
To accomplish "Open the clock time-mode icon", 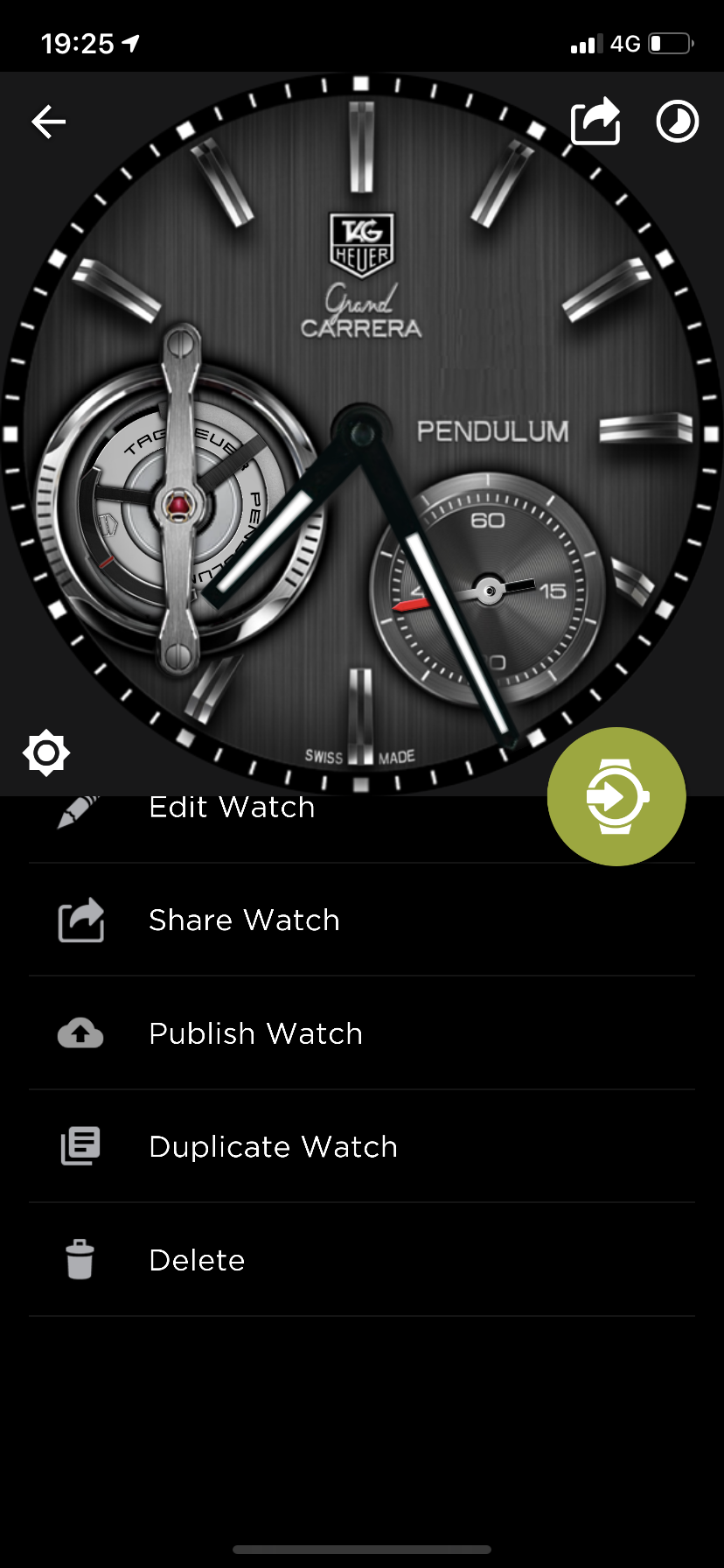I will (x=678, y=122).
